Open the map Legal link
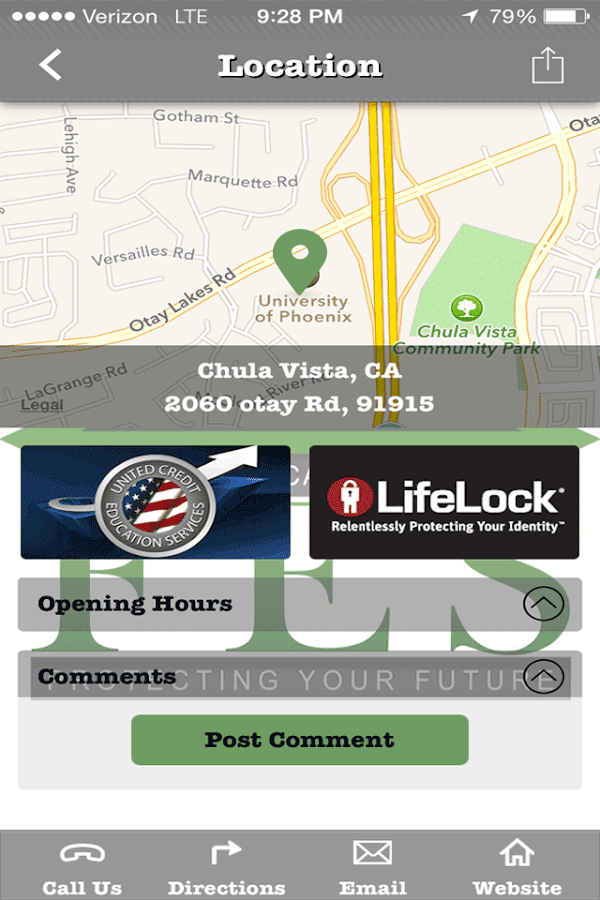Viewport: 600px width, 900px height. [41, 406]
